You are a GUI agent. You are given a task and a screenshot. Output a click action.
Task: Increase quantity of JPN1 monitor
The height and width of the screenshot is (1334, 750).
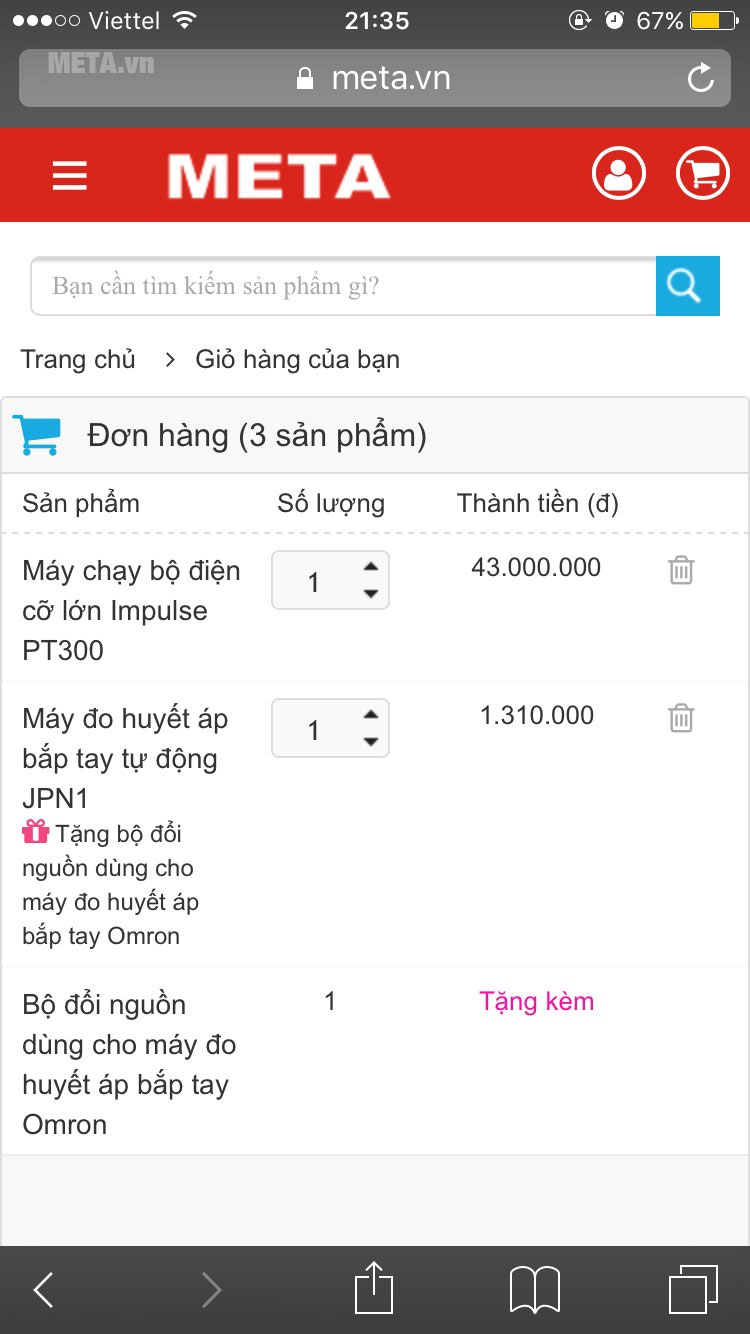371,714
